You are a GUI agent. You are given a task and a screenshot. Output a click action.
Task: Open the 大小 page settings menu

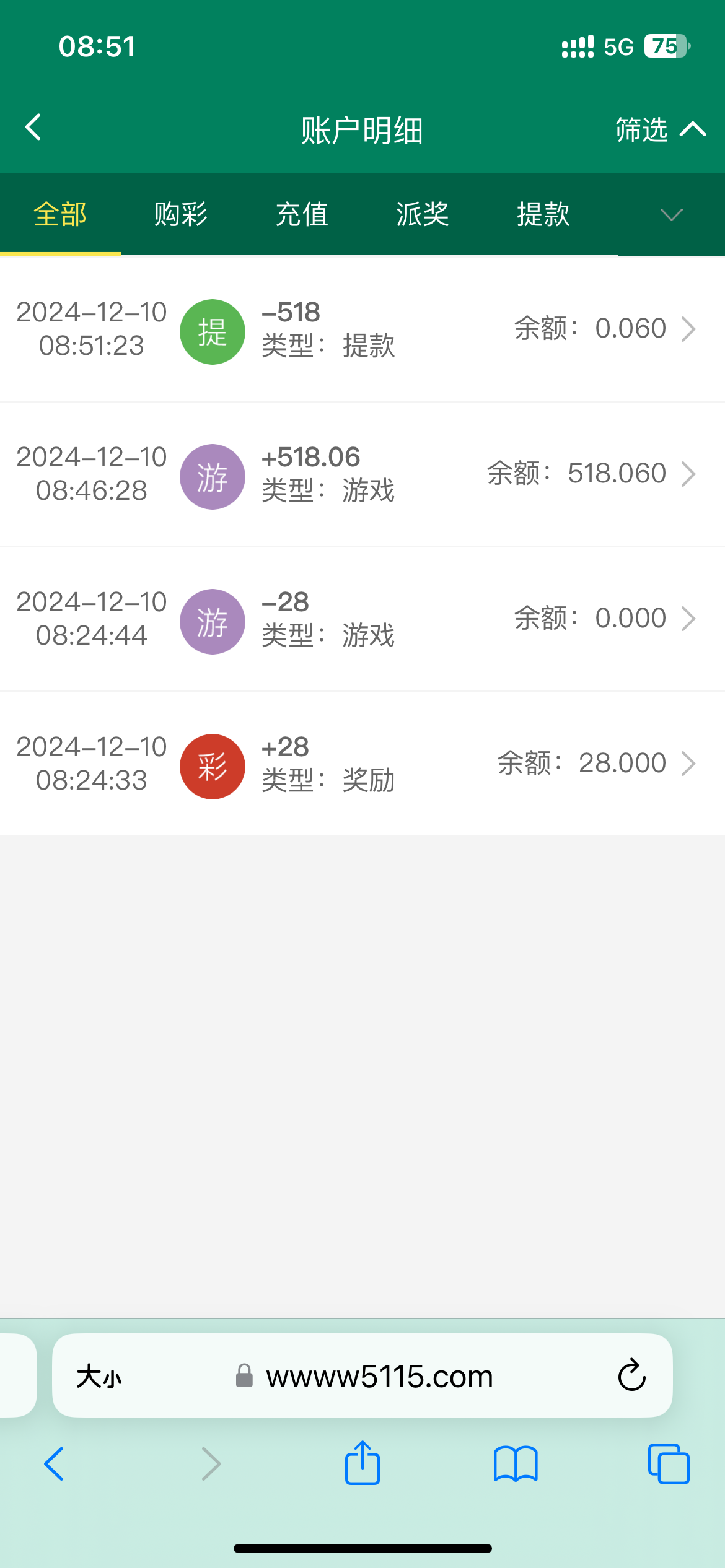99,1377
